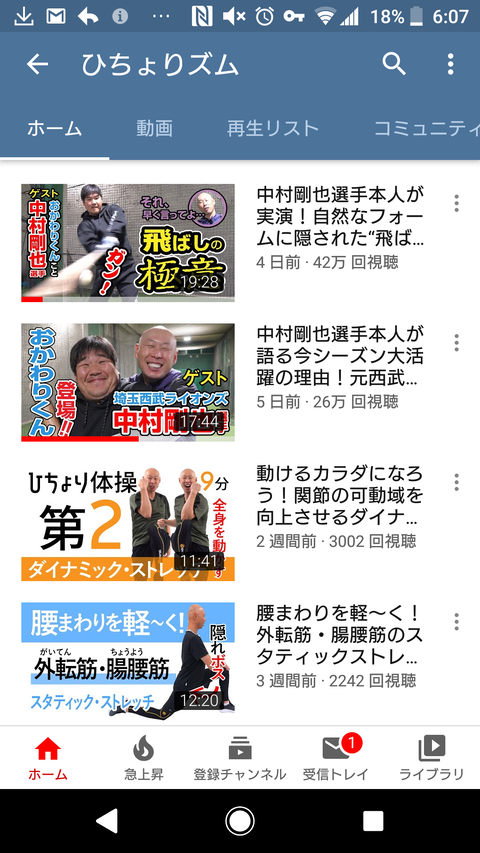
Task: Open options for the 4日前 video
Action: [x=456, y=203]
